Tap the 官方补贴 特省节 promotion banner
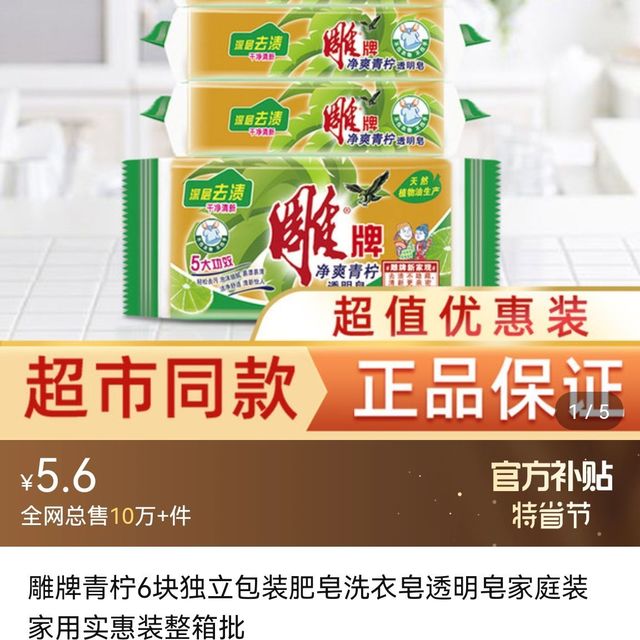640x640 pixels. tap(551, 494)
